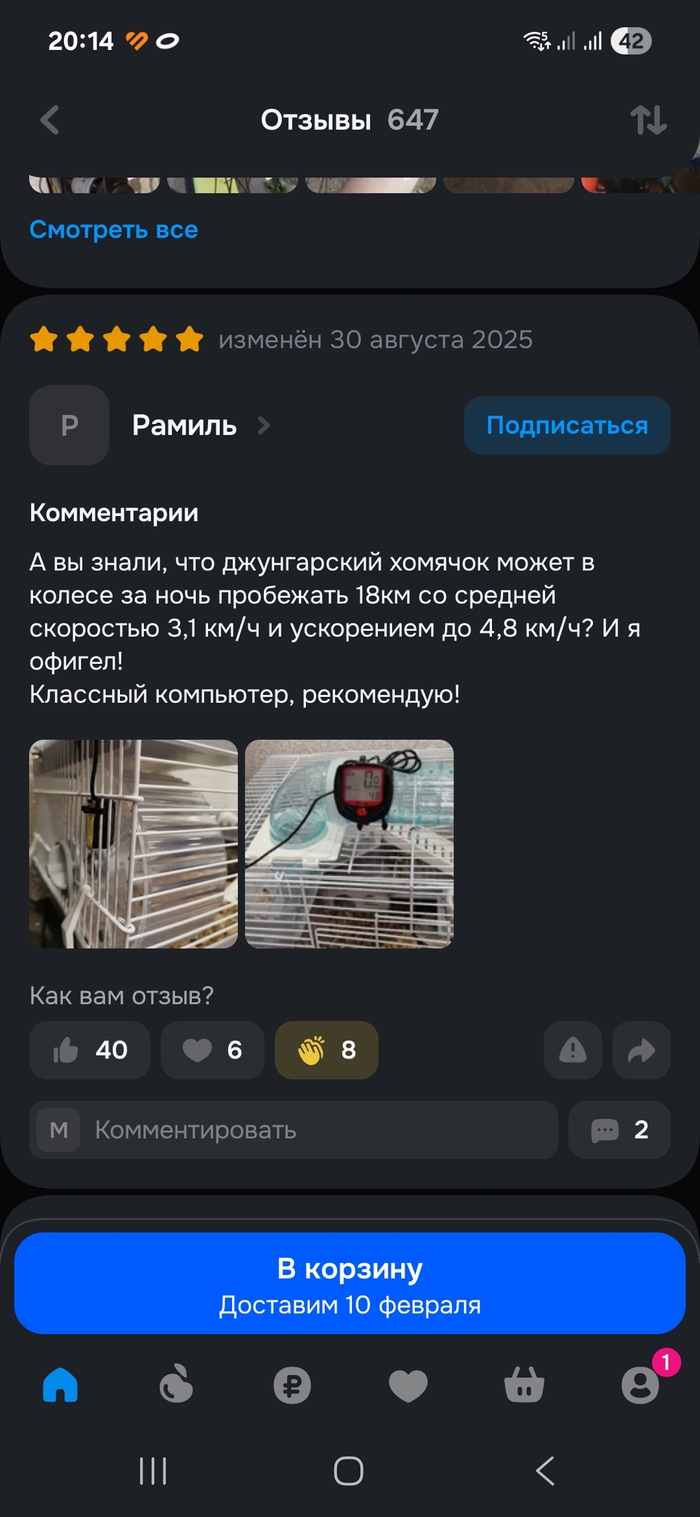Go to the shopping basket tab
The width and height of the screenshot is (700, 1517).
(524, 1386)
